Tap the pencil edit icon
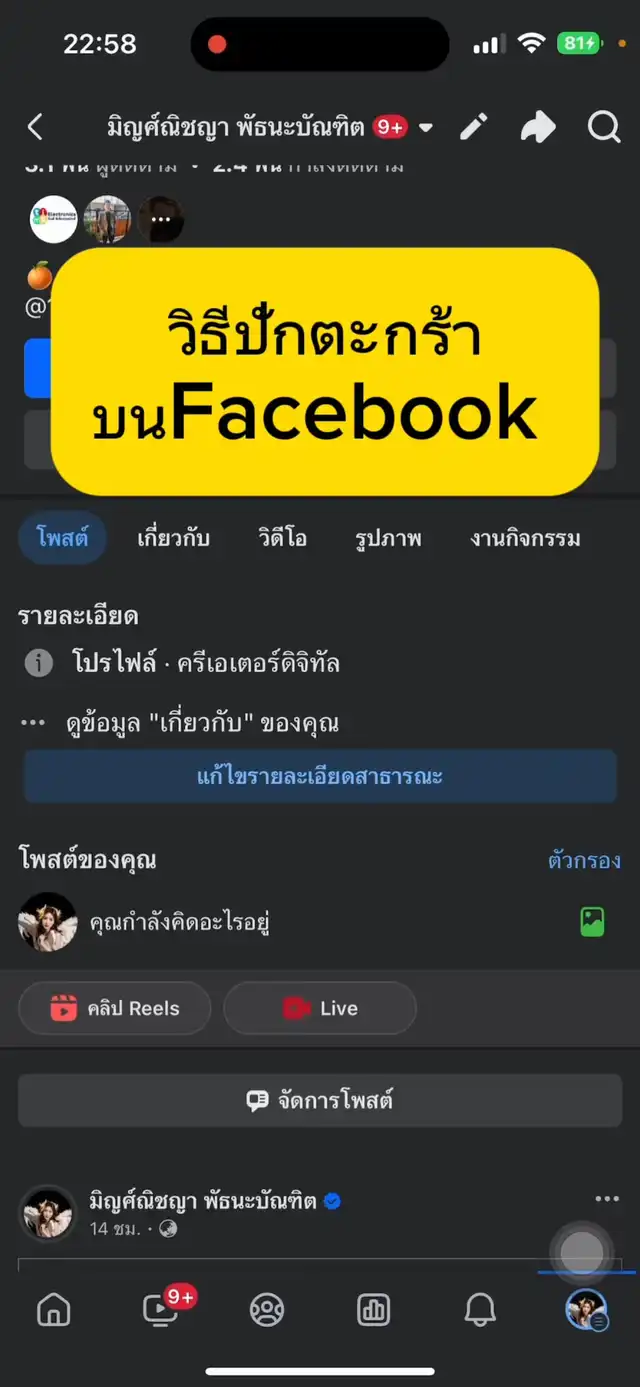 (x=474, y=127)
